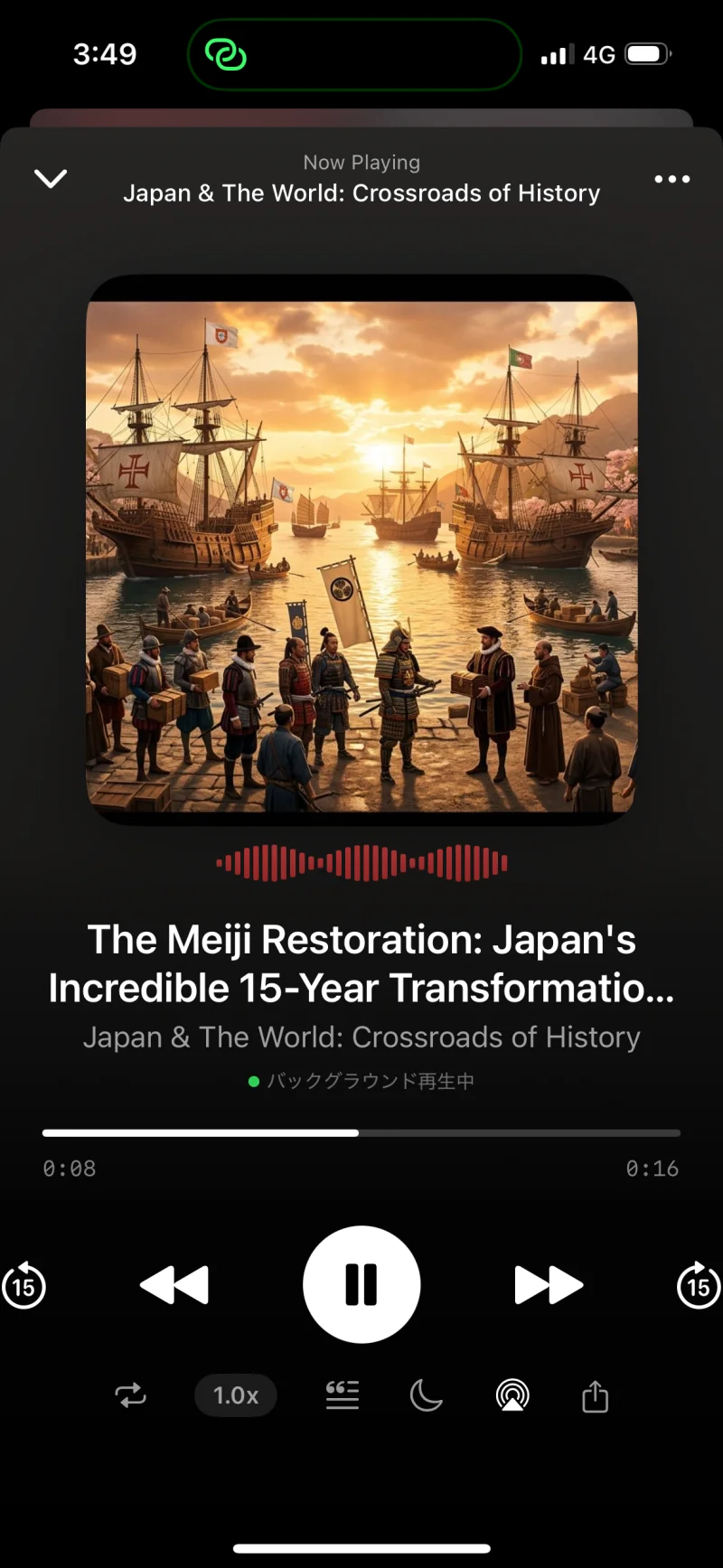
Task: Toggle repeat mode
Action: (131, 1395)
